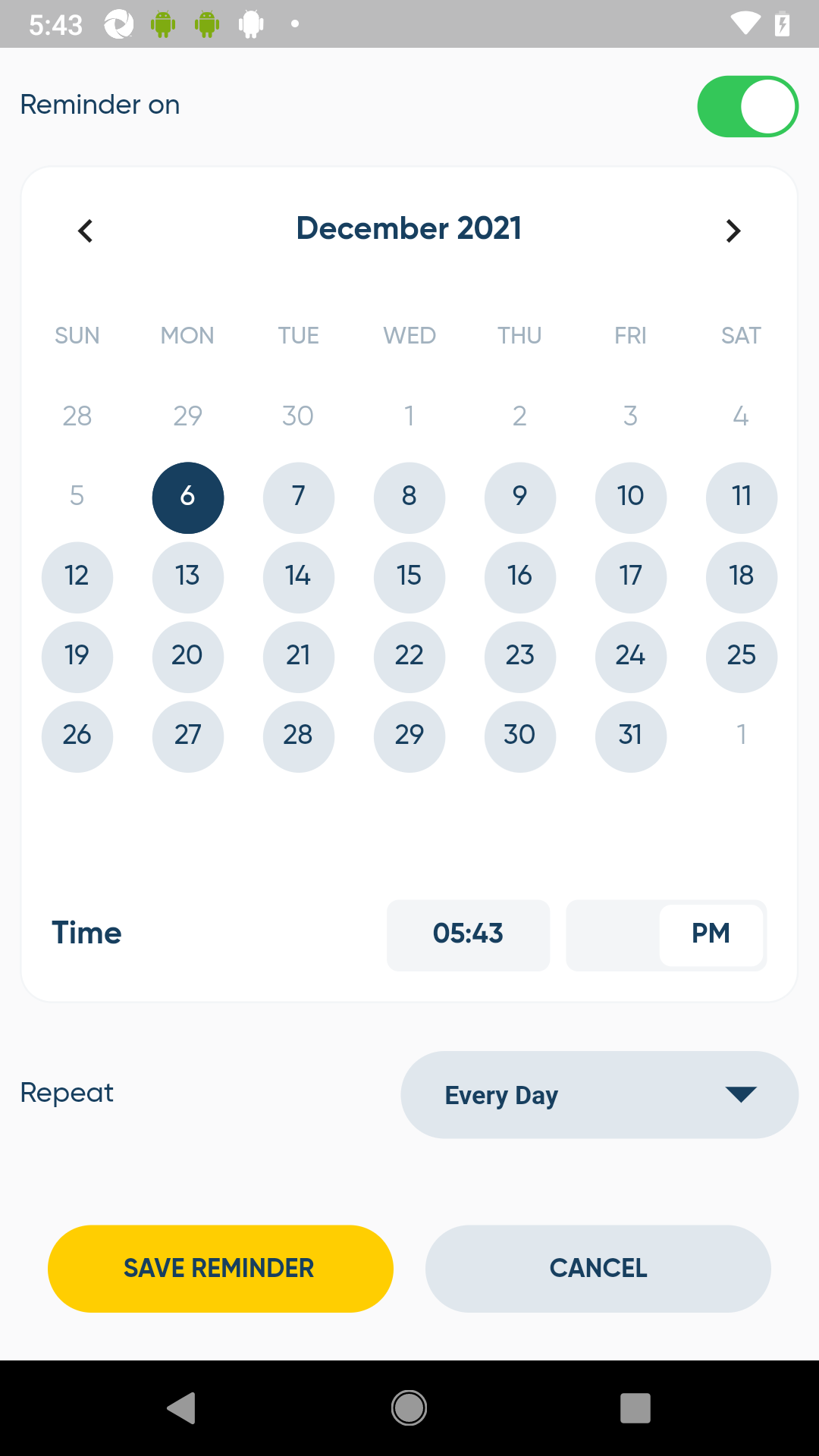The image size is (819, 1456).
Task: Cancel the reminder setup
Action: click(598, 1268)
